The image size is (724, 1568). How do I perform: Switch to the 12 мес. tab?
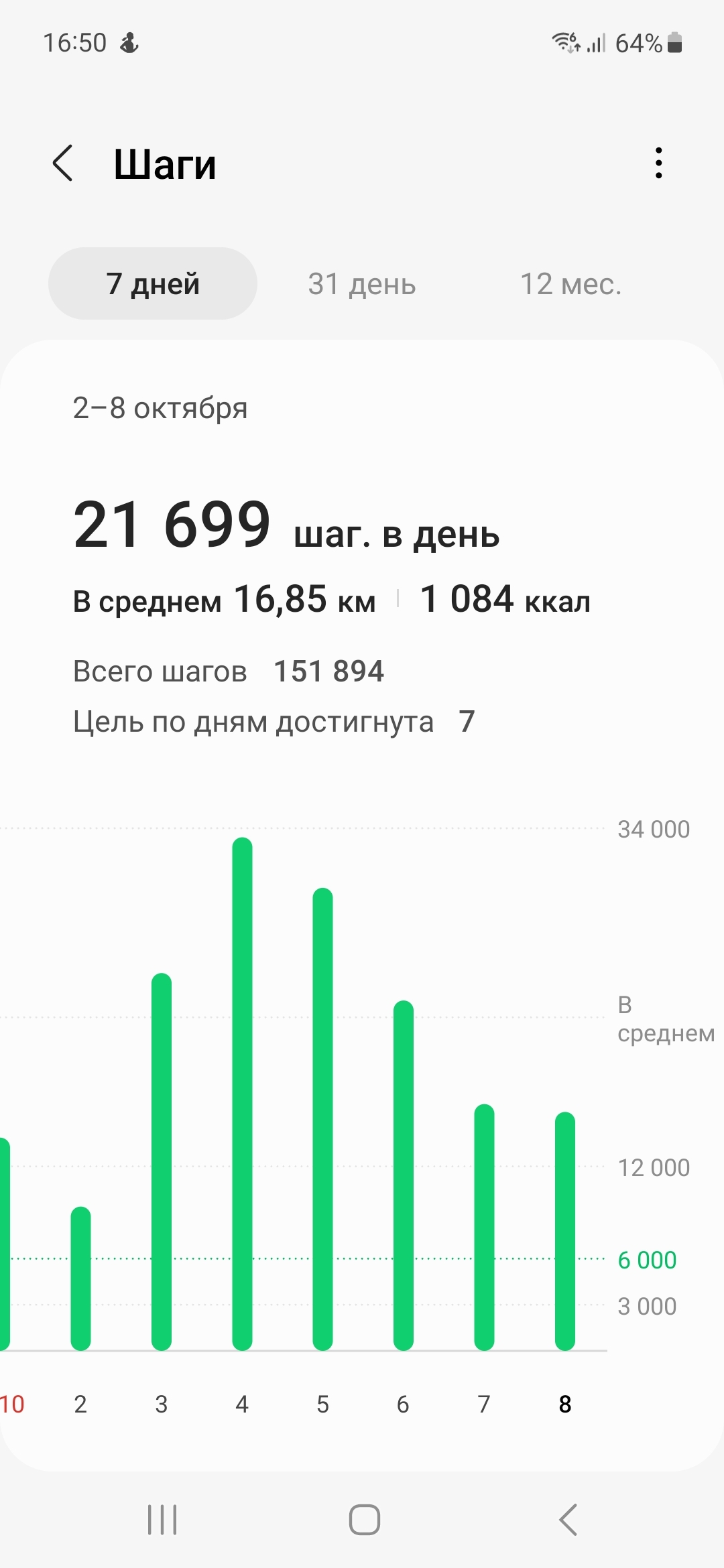click(570, 284)
